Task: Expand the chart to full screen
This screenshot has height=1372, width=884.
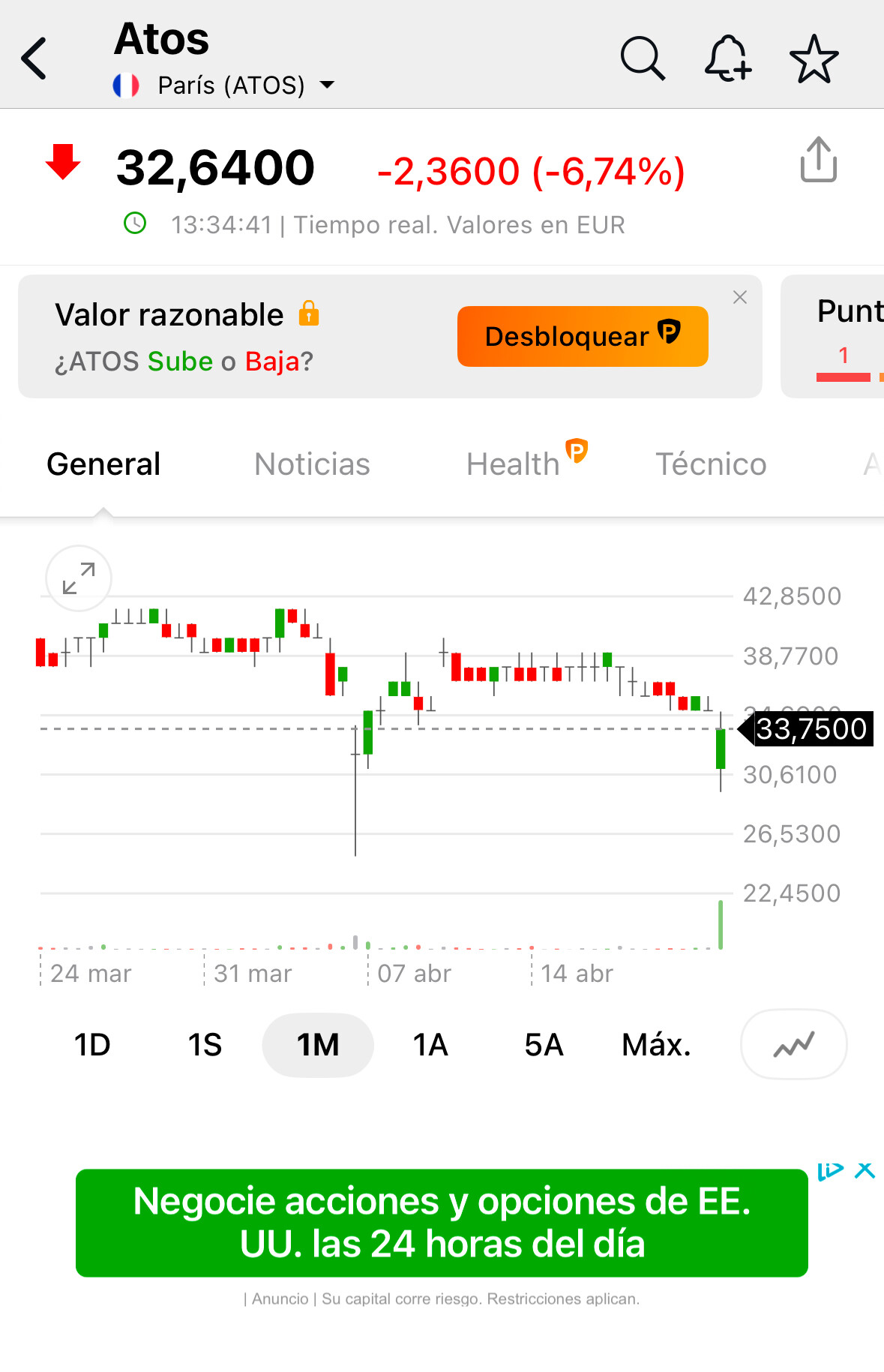Action: 79,578
